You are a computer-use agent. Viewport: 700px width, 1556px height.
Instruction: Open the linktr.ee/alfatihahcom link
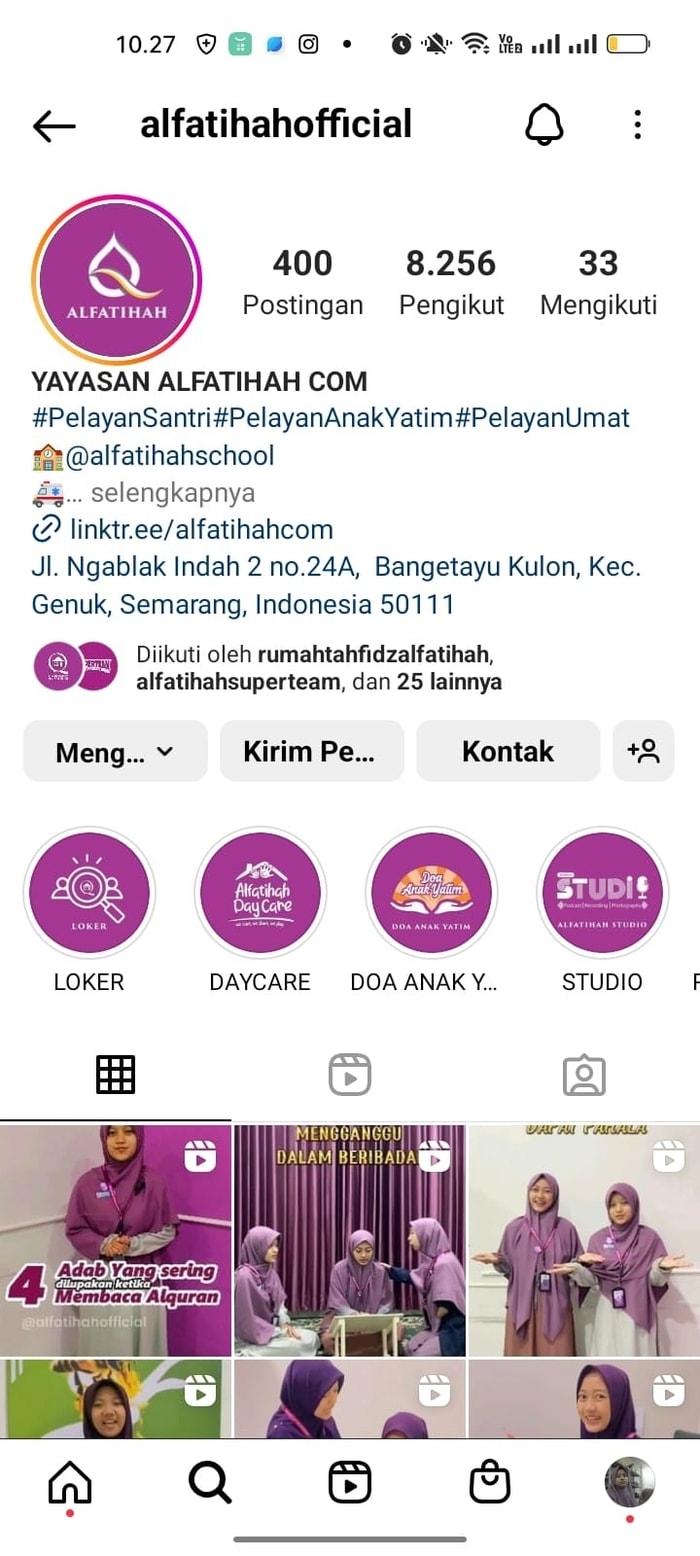point(200,529)
